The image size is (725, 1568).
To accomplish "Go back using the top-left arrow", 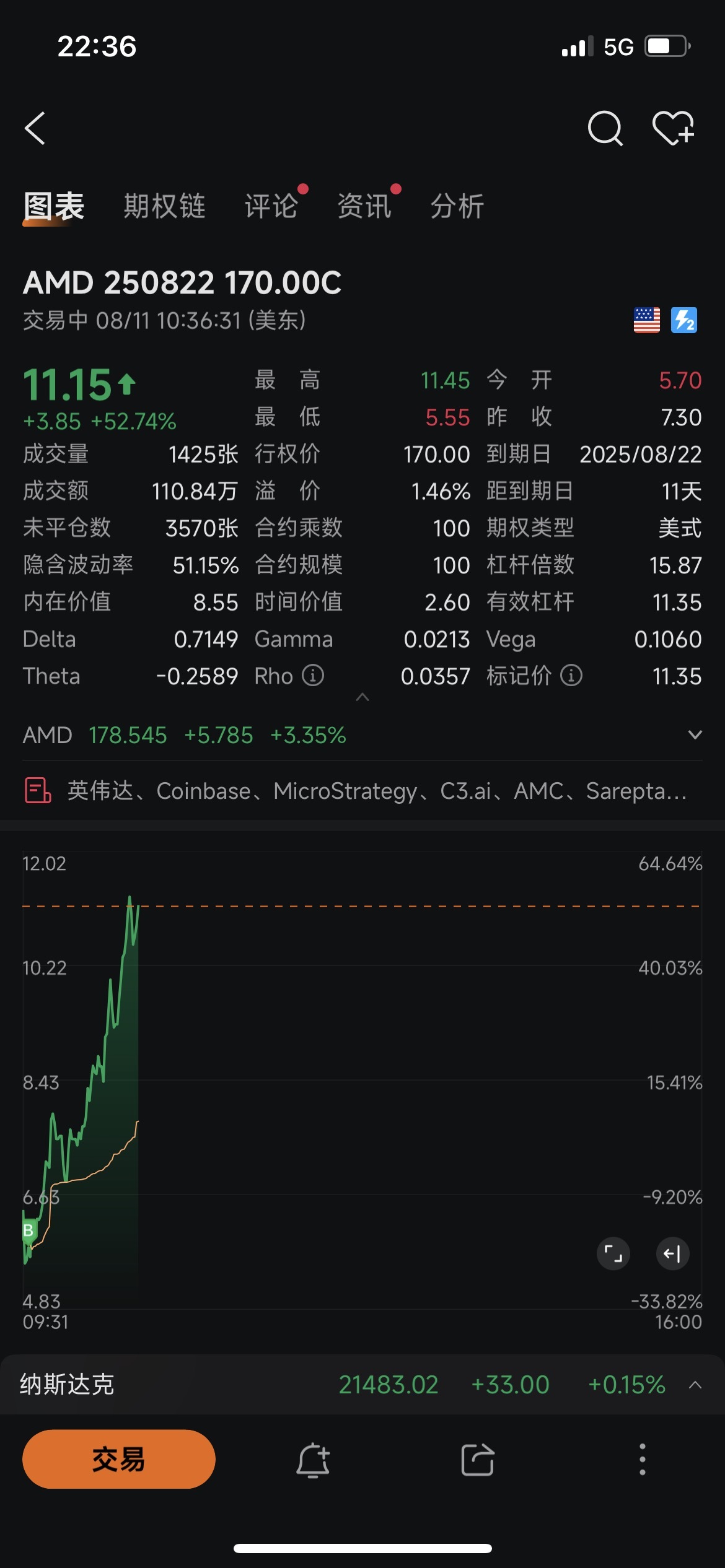I will [35, 128].
